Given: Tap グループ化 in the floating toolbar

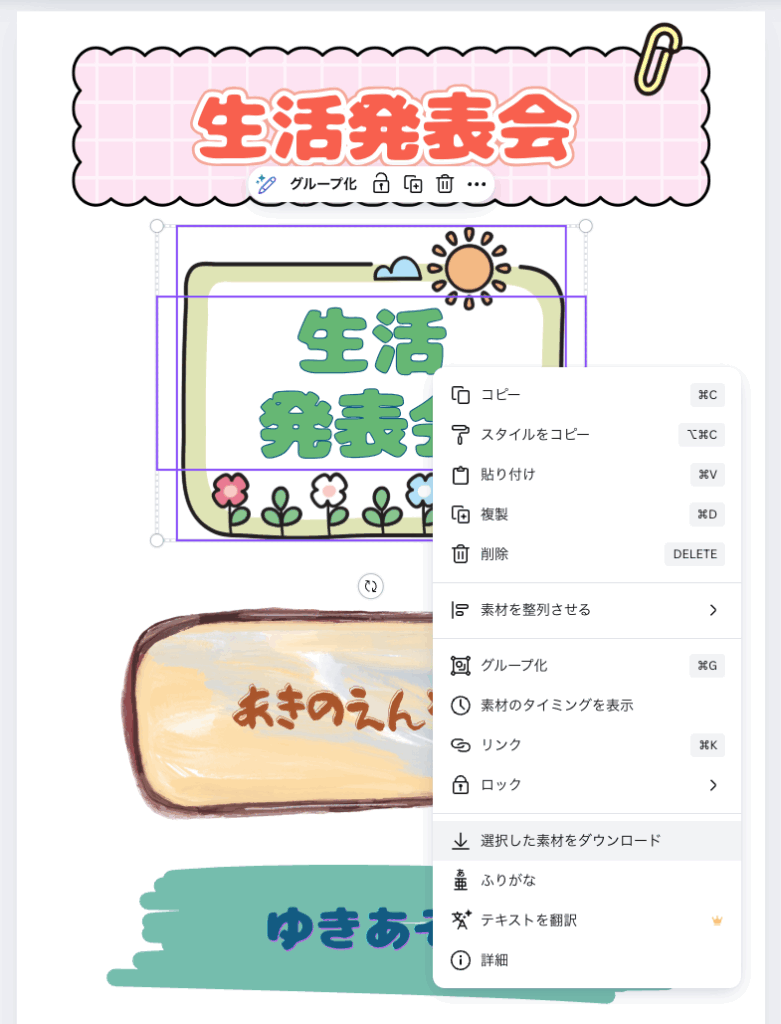Looking at the screenshot, I should 323,184.
